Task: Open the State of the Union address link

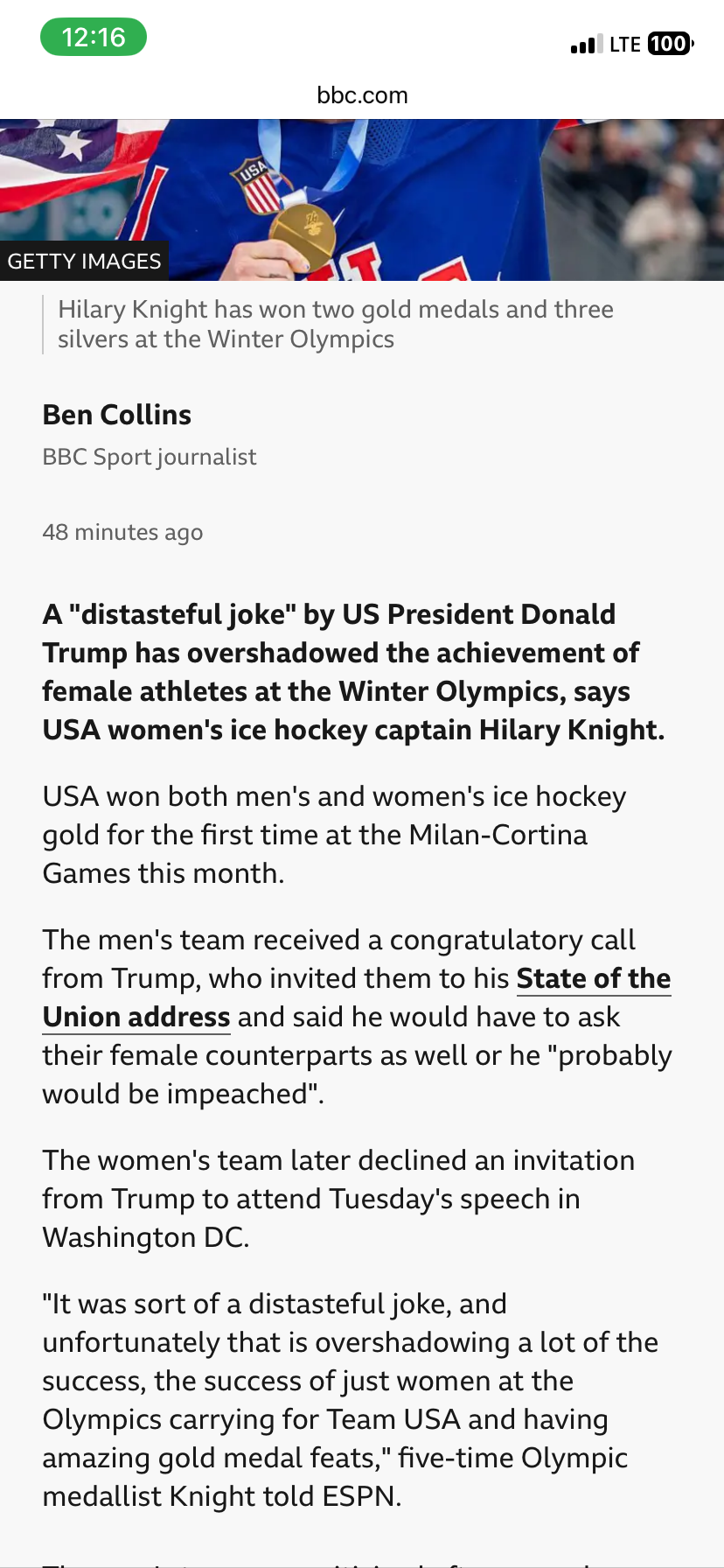Action: [x=593, y=978]
